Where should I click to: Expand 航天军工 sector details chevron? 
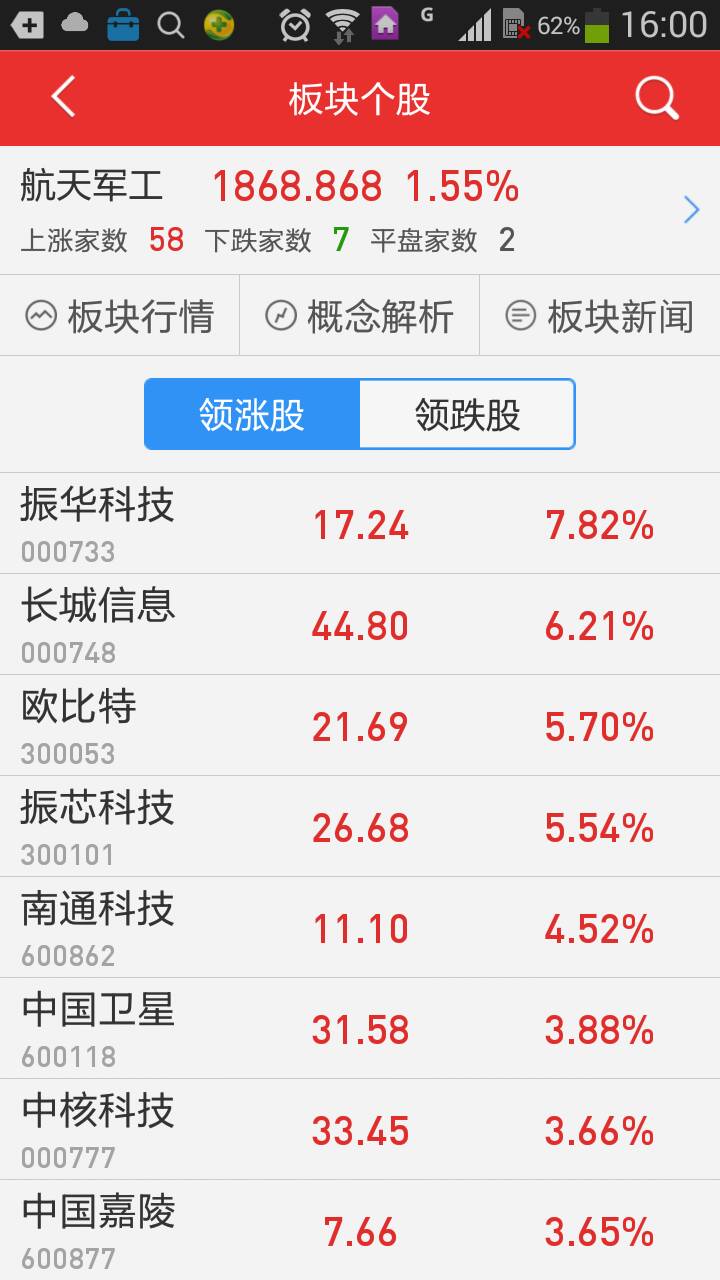(691, 210)
